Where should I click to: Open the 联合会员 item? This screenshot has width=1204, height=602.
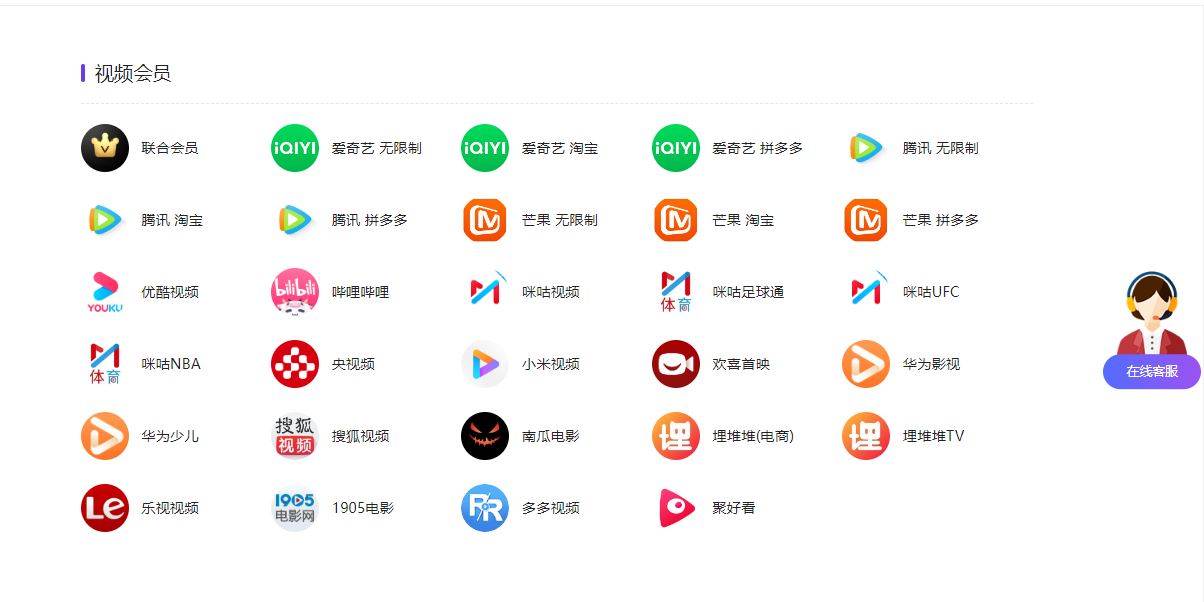click(140, 148)
